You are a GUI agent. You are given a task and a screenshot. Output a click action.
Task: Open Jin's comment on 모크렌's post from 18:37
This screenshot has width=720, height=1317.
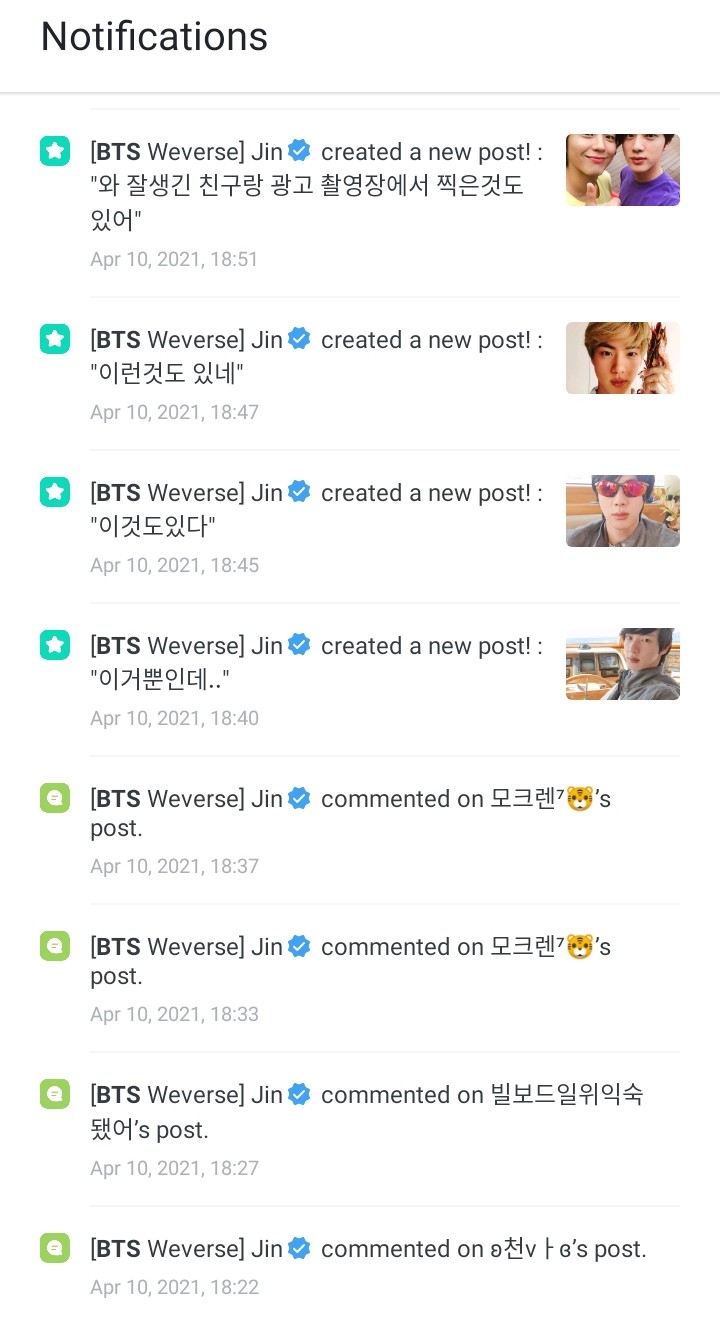click(x=350, y=814)
